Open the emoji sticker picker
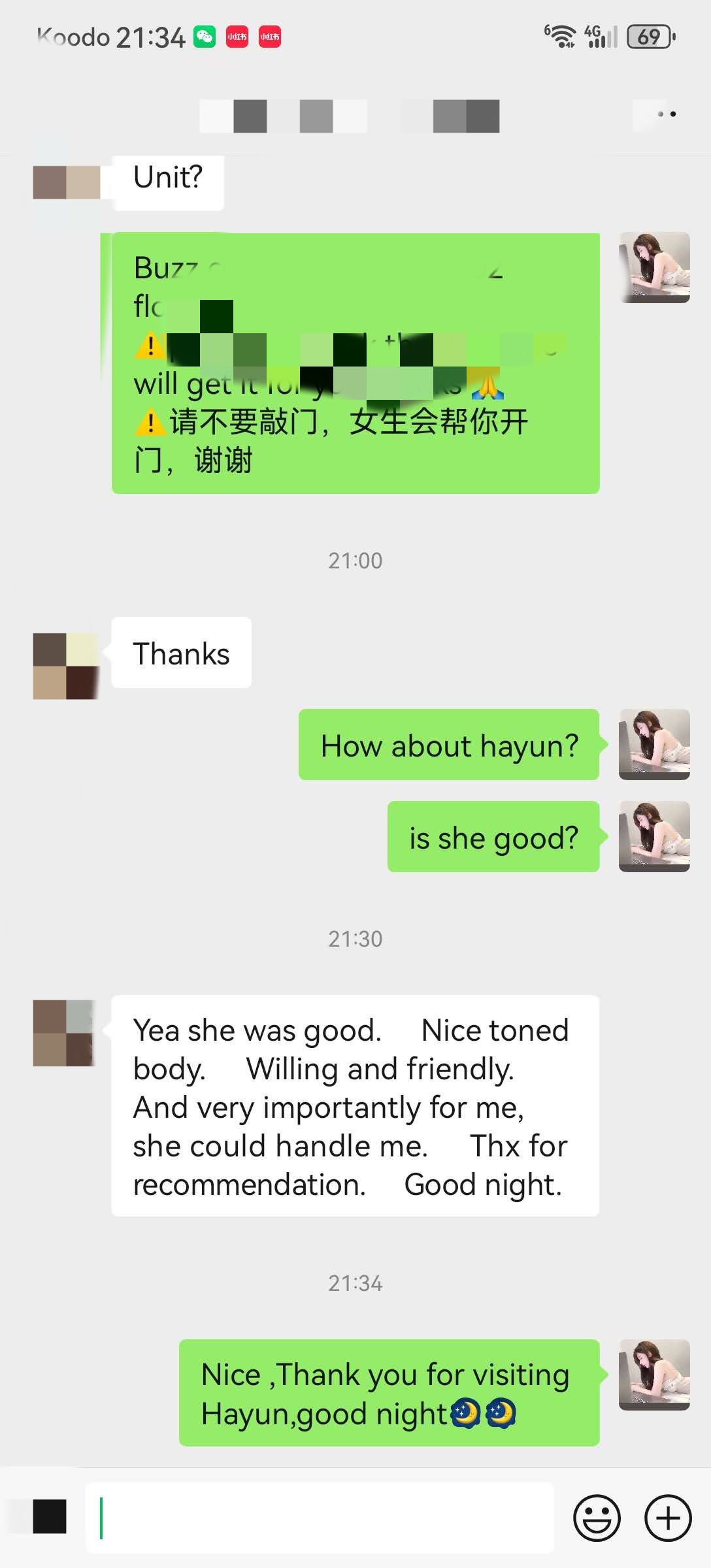 pos(596,1517)
